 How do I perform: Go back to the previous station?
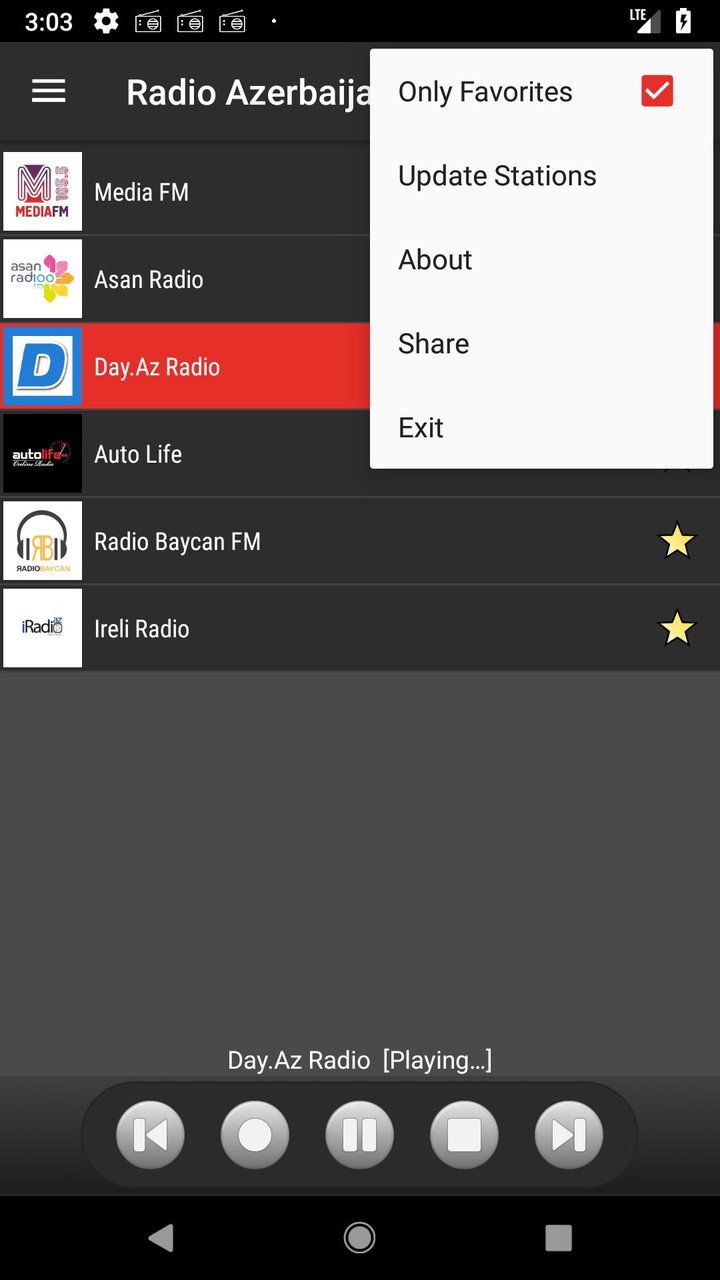(150, 1135)
